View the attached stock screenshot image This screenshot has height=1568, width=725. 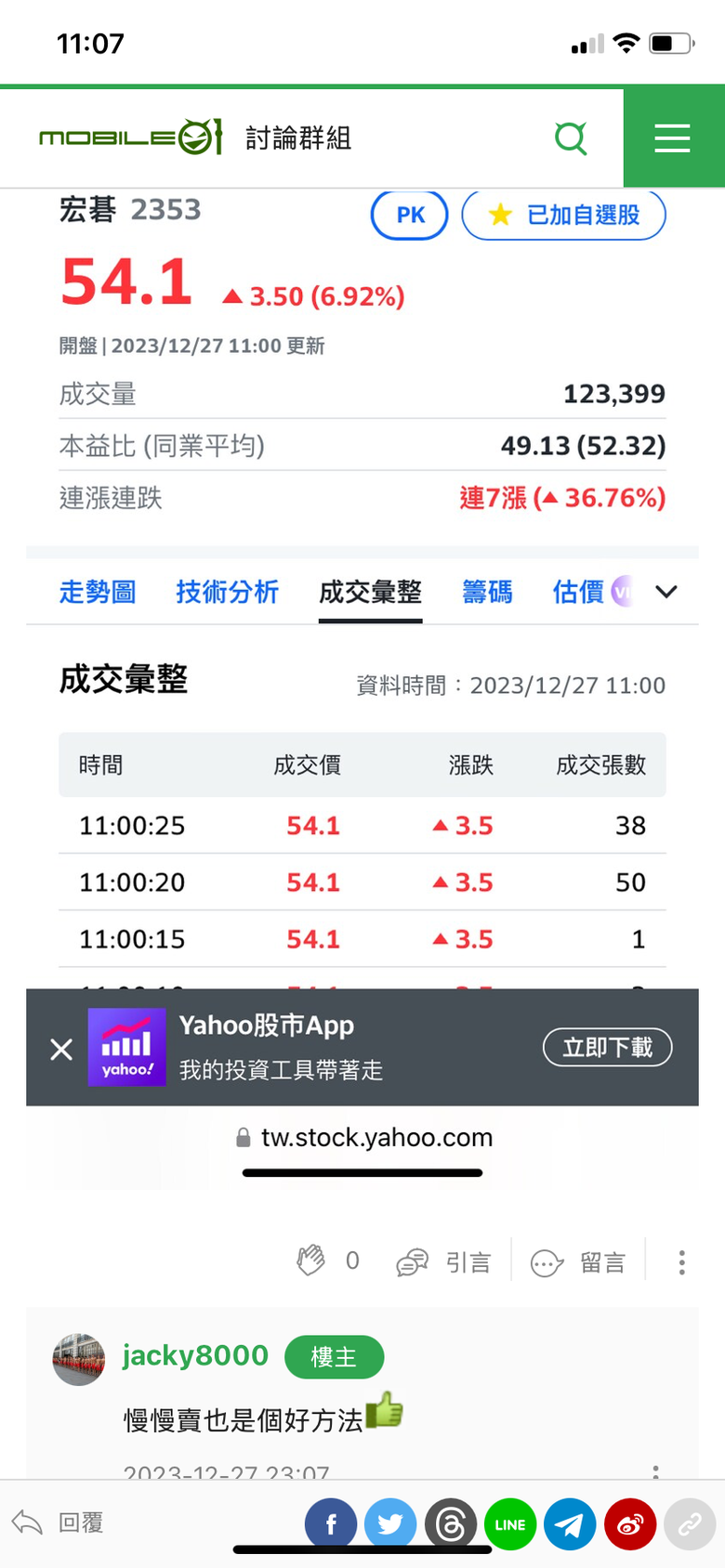tap(362, 687)
